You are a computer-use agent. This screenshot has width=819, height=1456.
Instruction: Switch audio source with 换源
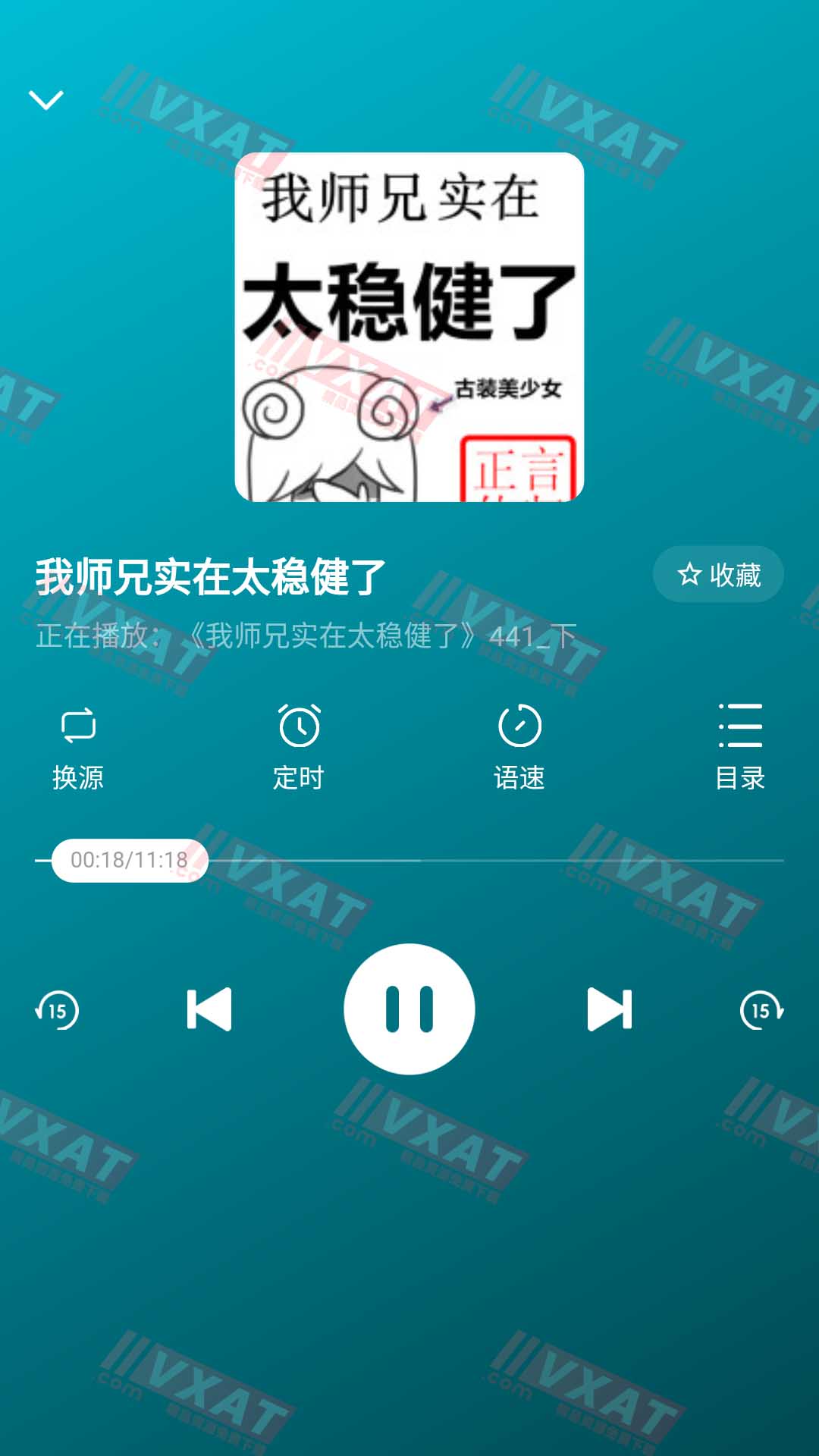pos(78,747)
